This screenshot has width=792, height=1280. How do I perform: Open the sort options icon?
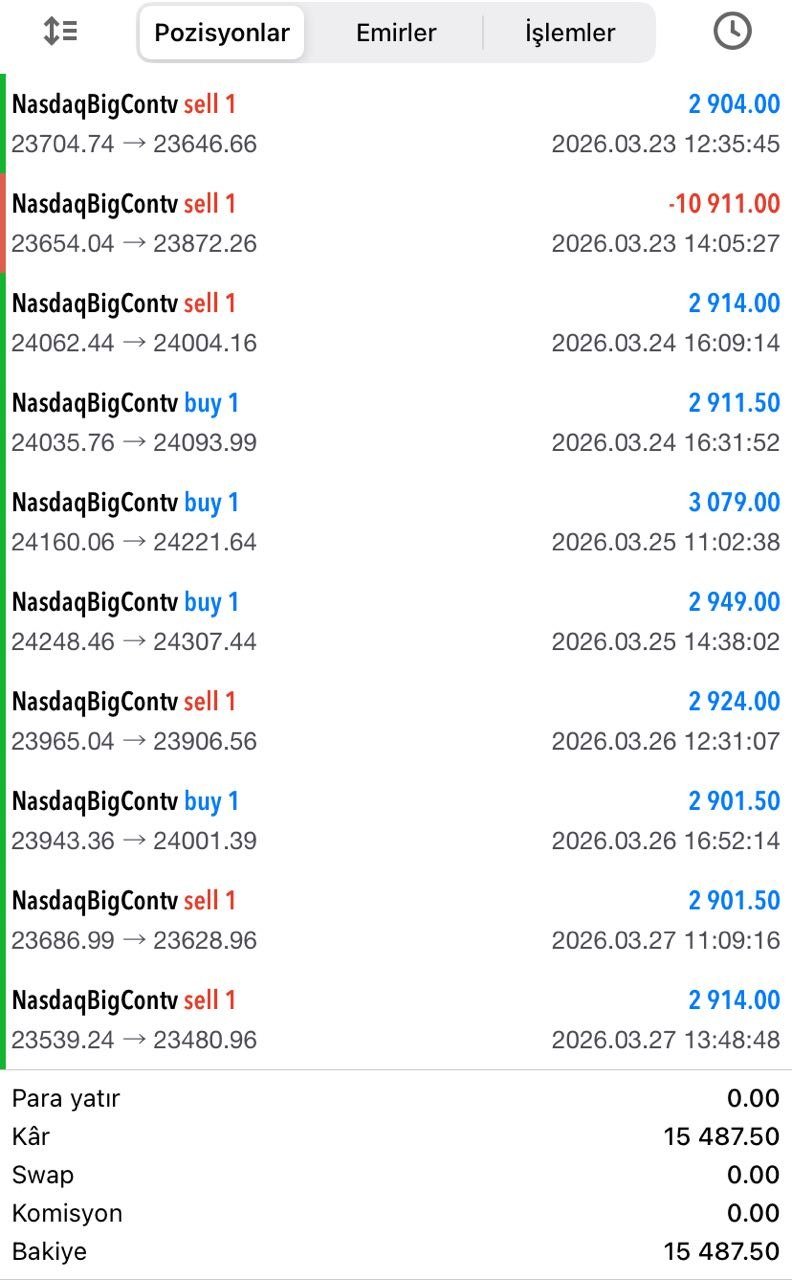60,32
